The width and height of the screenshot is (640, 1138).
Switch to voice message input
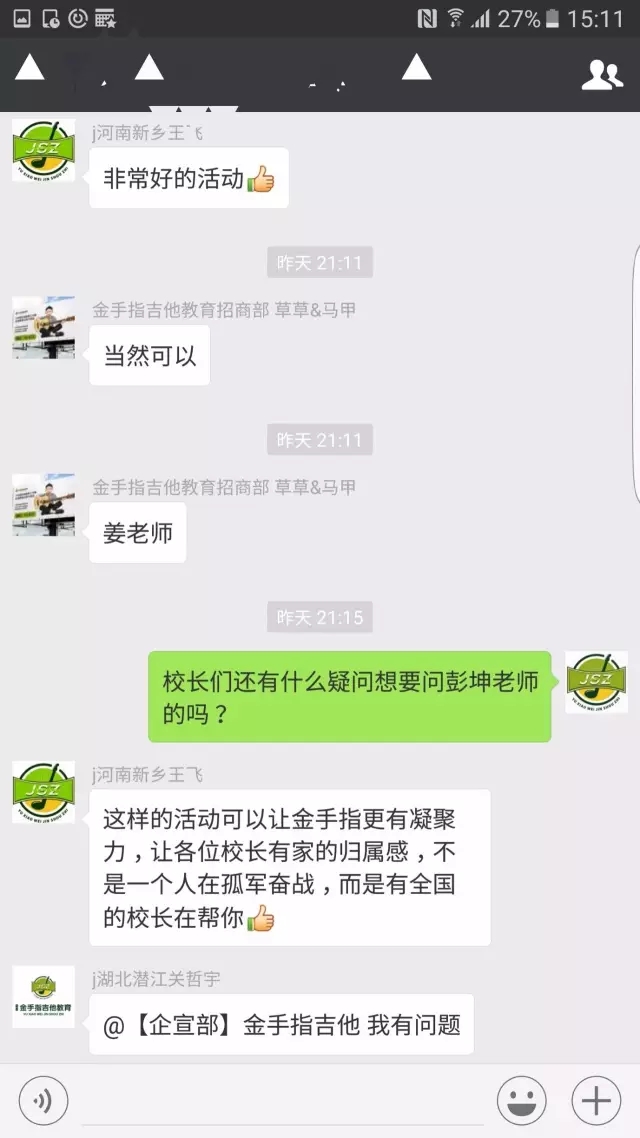43,1101
